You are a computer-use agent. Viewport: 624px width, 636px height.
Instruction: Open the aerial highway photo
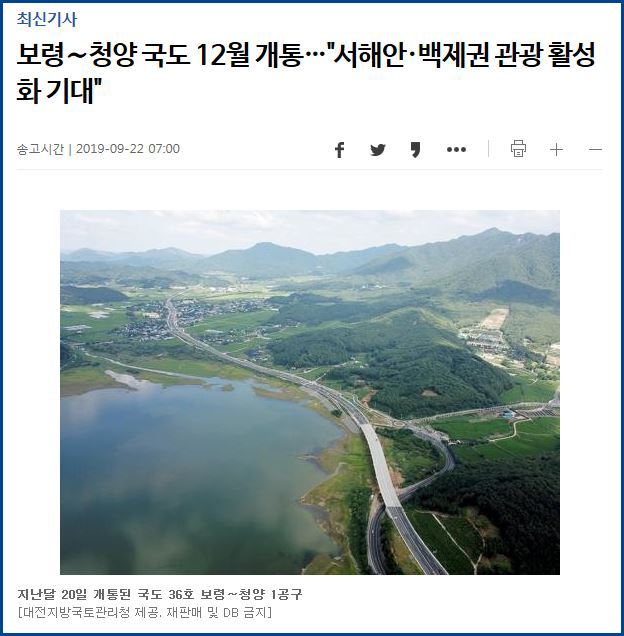point(310,392)
